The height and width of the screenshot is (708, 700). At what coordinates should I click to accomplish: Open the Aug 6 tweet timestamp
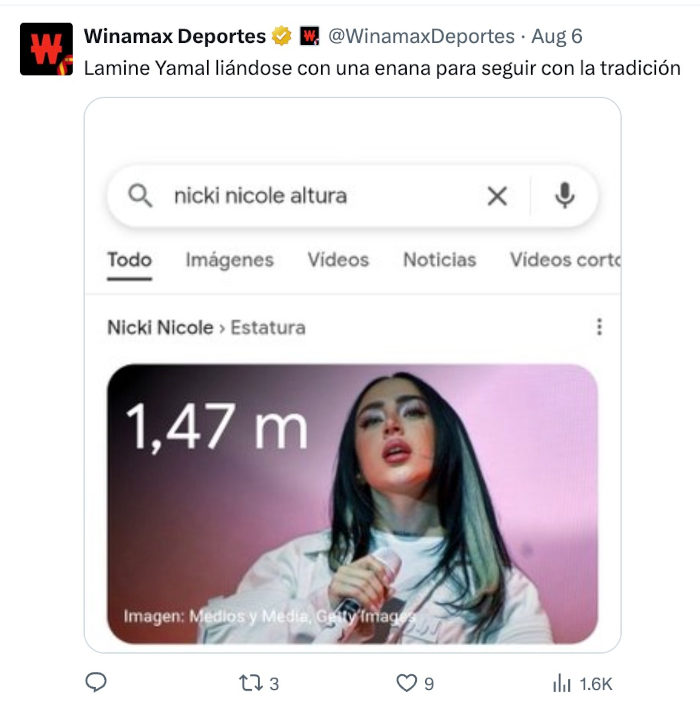(x=557, y=37)
